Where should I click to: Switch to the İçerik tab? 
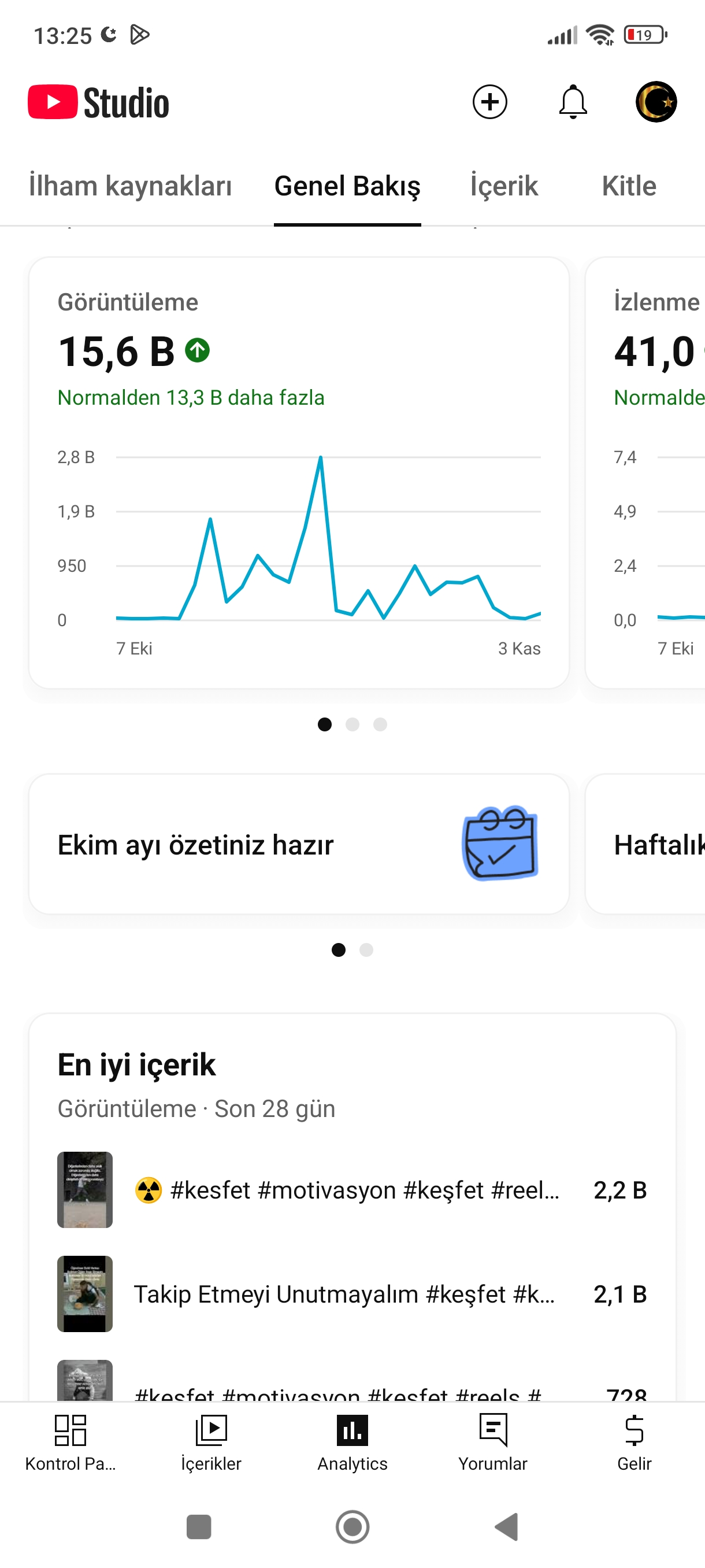pyautogui.click(x=504, y=186)
